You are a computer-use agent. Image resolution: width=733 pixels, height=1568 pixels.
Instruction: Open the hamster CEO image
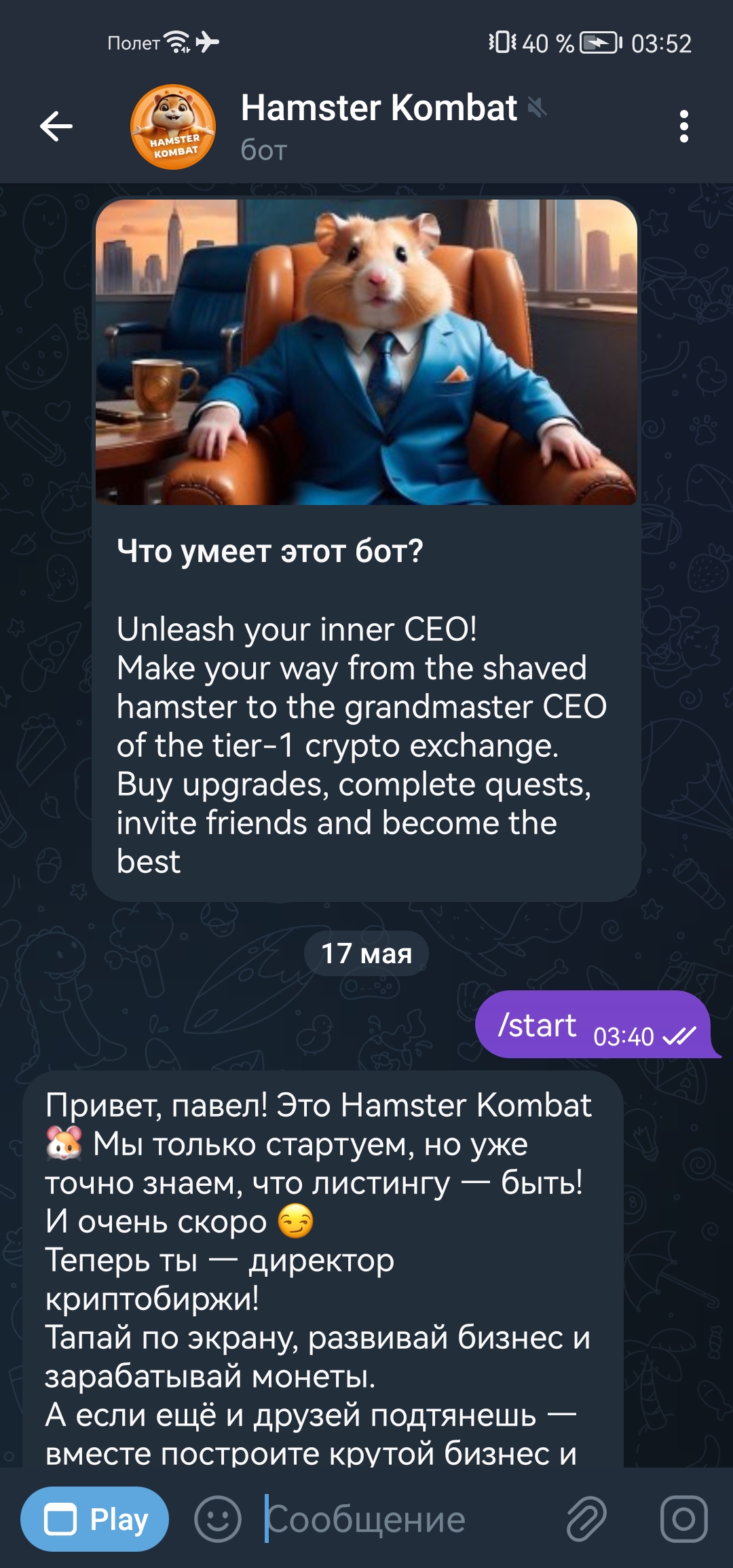pyautogui.click(x=366, y=352)
